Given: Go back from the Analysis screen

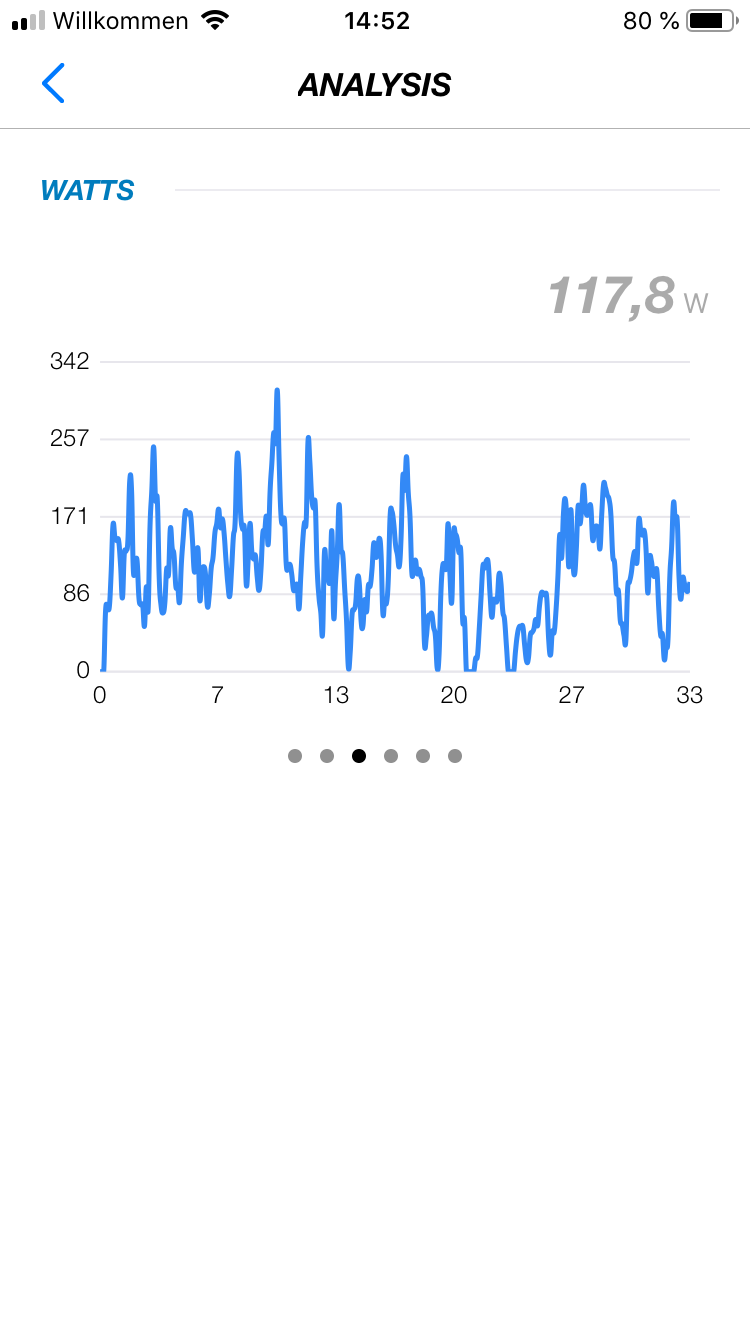Looking at the screenshot, I should pyautogui.click(x=53, y=83).
